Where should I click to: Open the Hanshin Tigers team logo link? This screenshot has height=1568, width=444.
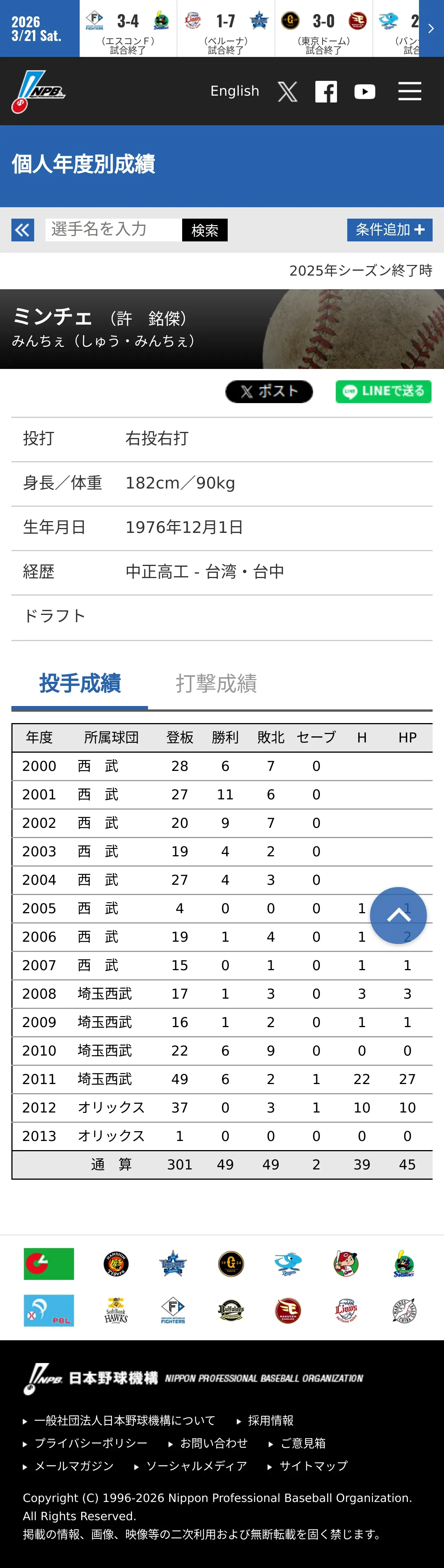(116, 1264)
